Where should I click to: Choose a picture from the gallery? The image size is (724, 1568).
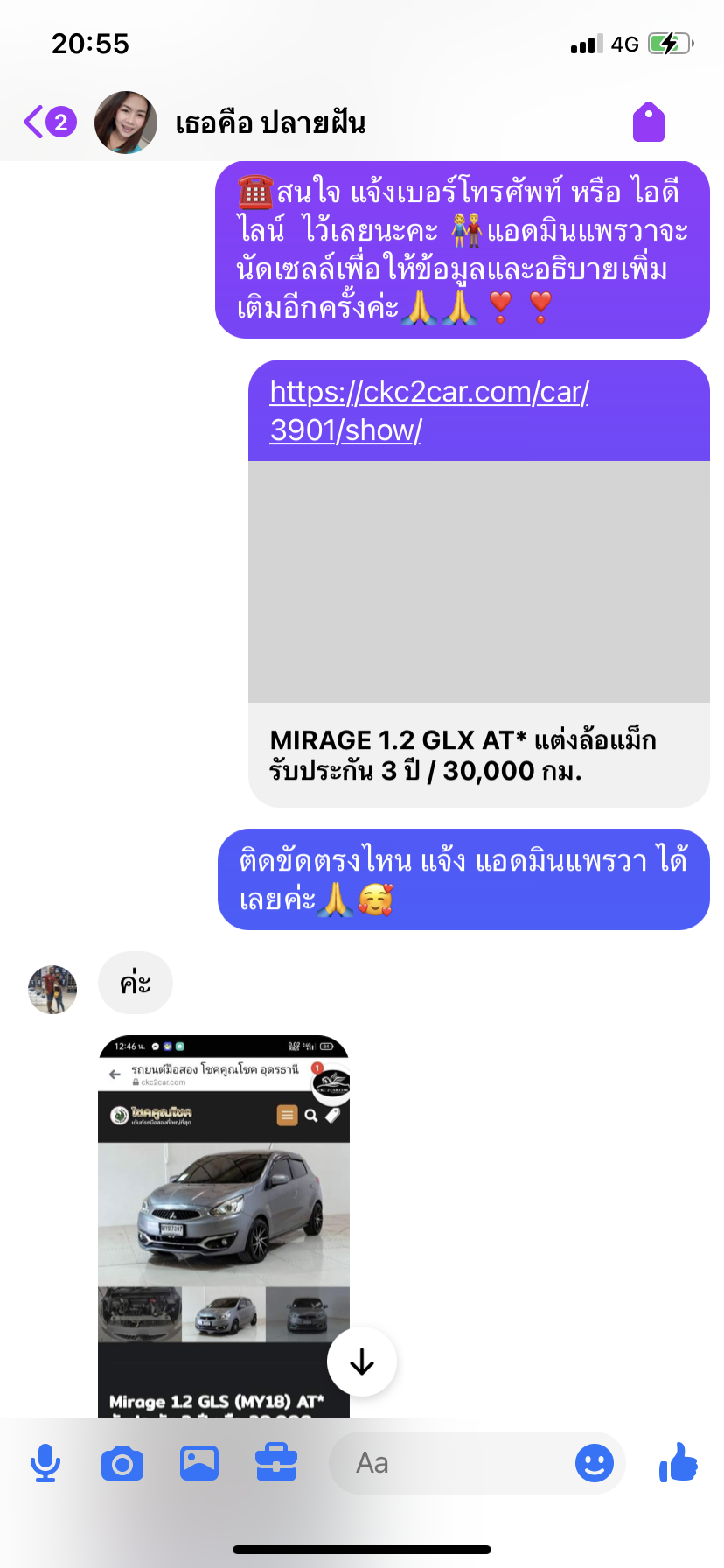[x=199, y=1463]
